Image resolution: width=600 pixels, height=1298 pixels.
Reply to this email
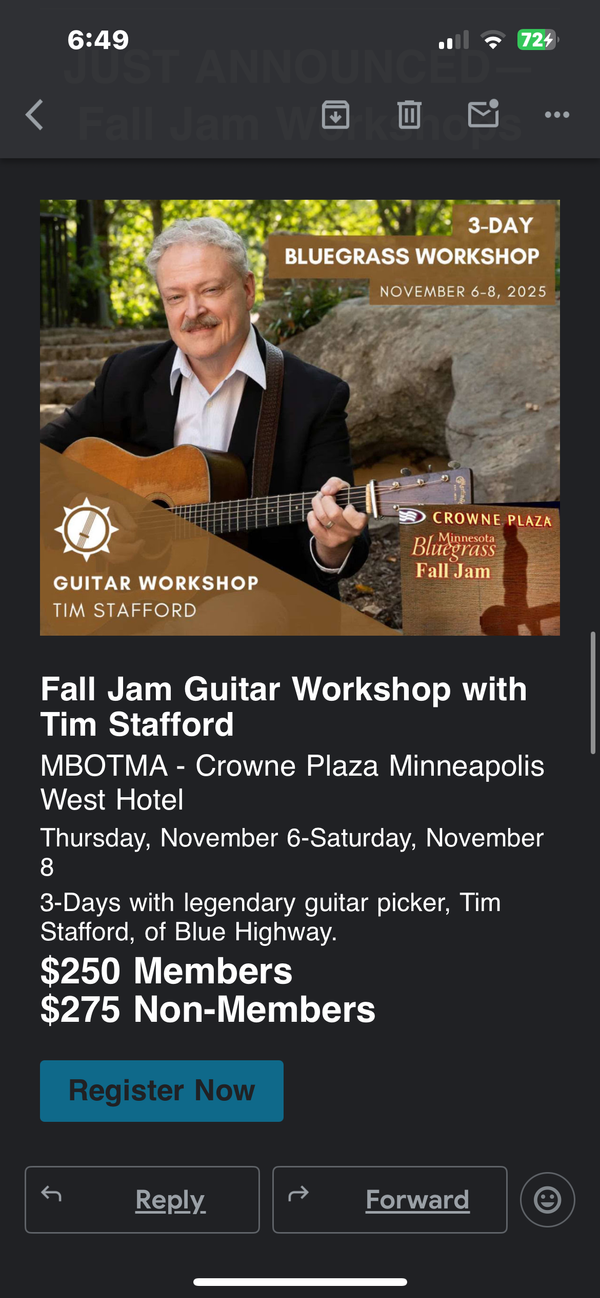[142, 1200]
